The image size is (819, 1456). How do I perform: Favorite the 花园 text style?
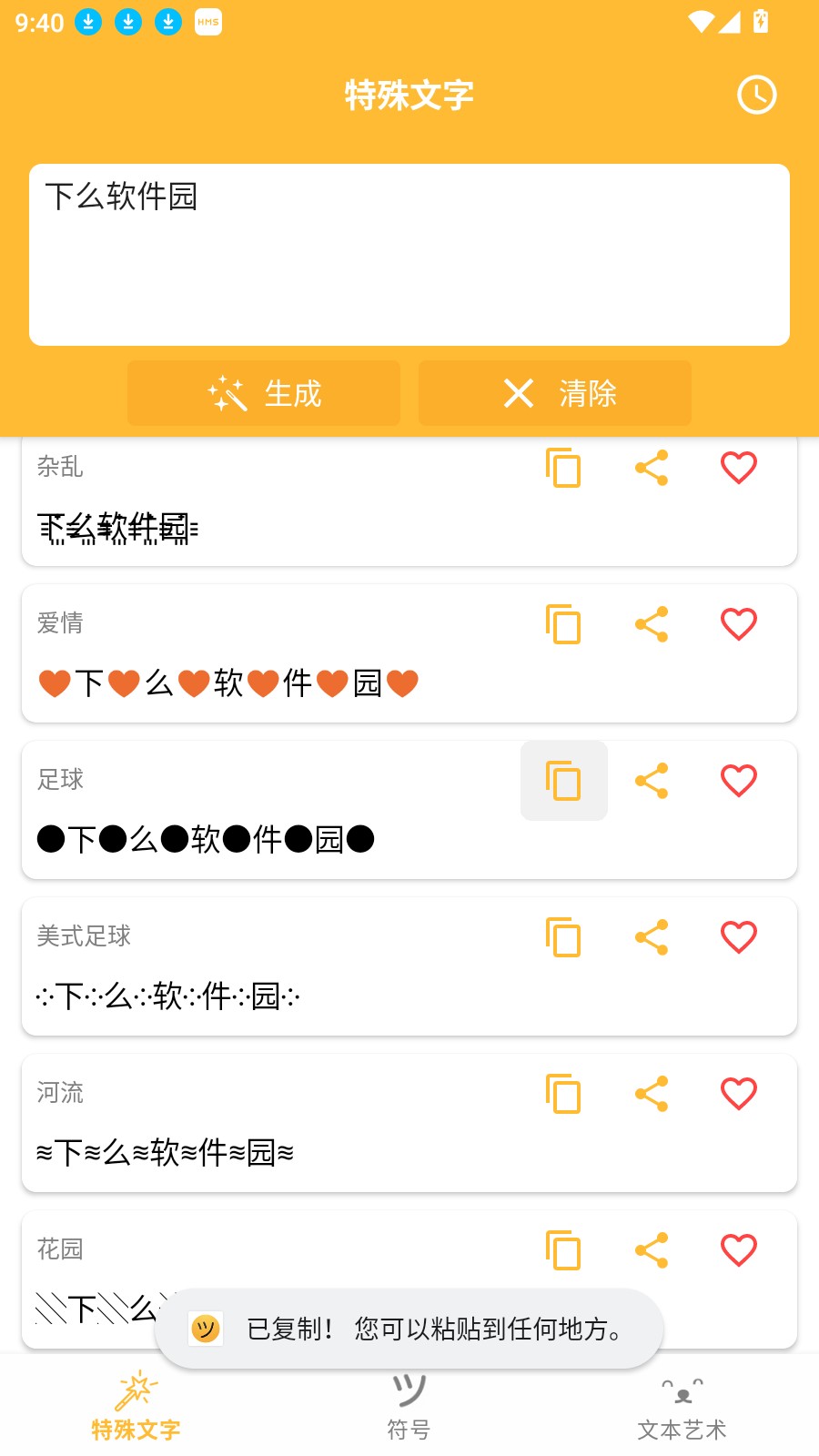tap(738, 1249)
